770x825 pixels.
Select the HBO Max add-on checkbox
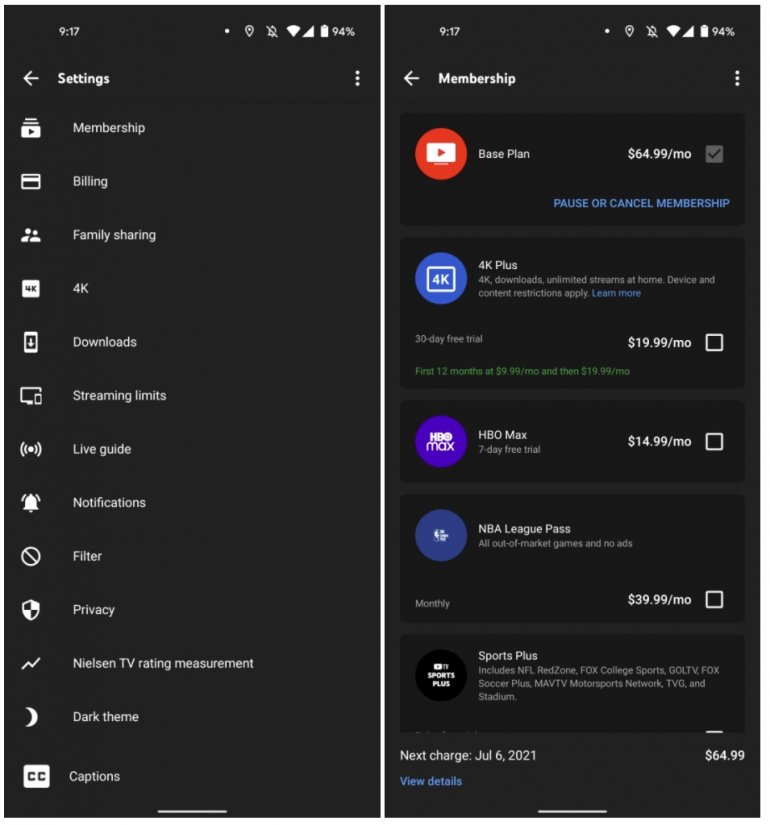coord(714,441)
